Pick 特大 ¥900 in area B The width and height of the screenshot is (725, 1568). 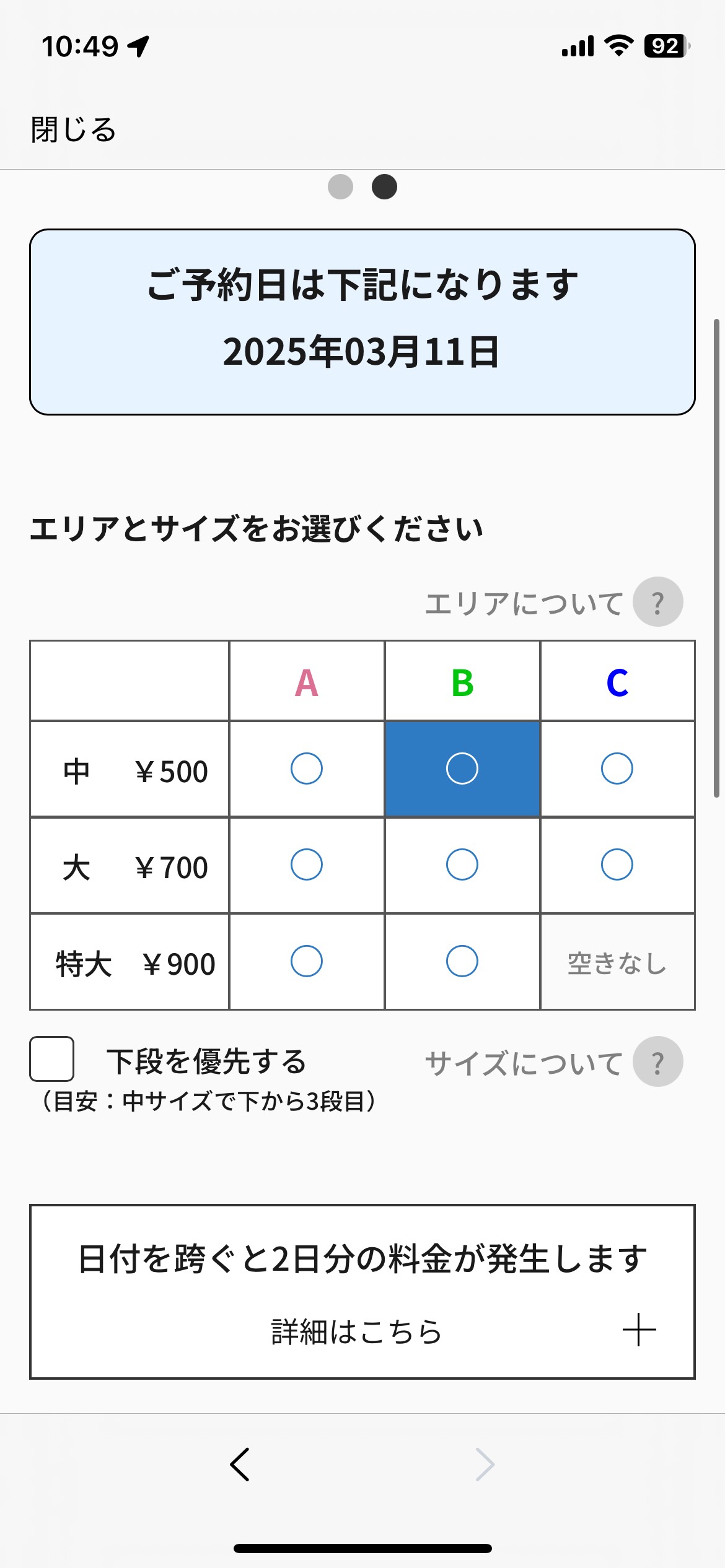point(462,961)
